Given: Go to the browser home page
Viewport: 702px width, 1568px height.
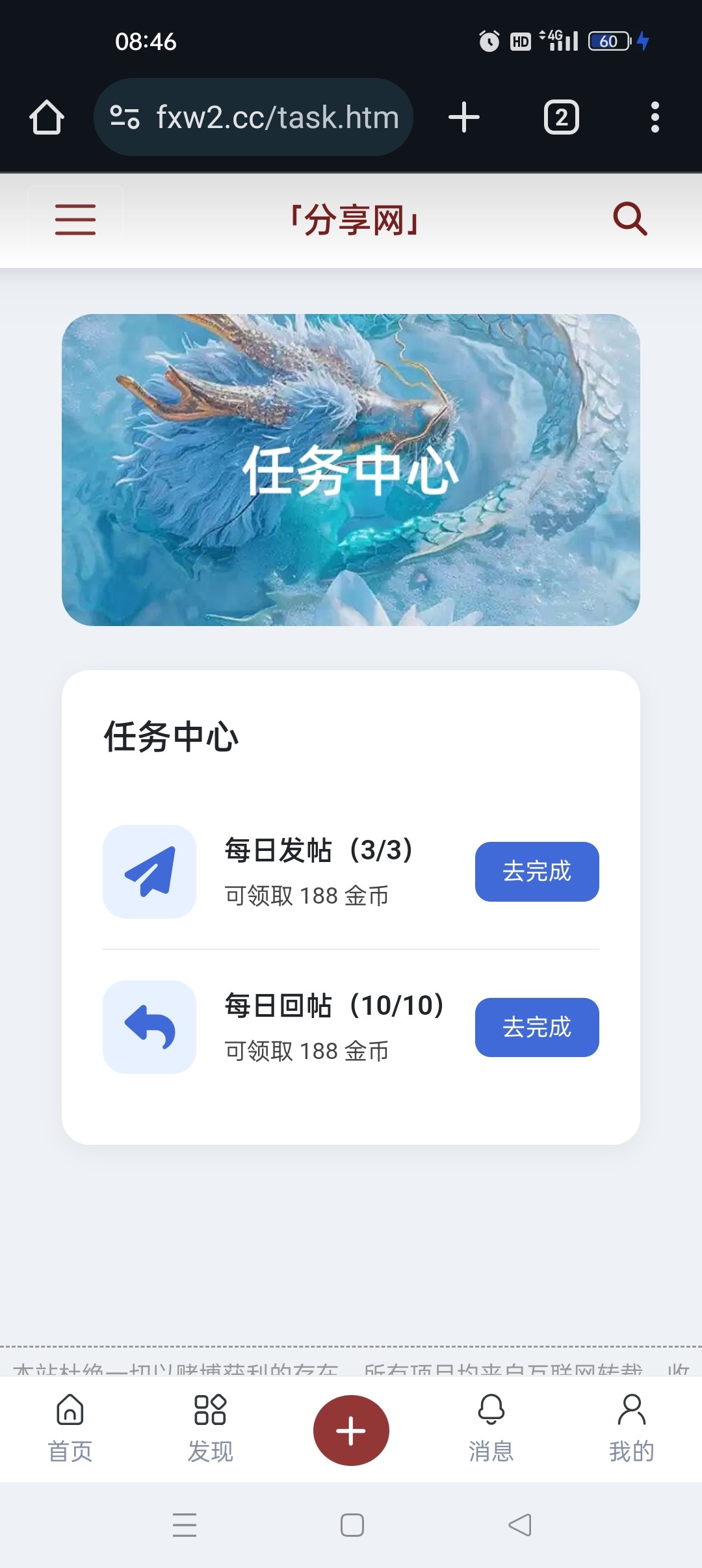Looking at the screenshot, I should (x=47, y=118).
